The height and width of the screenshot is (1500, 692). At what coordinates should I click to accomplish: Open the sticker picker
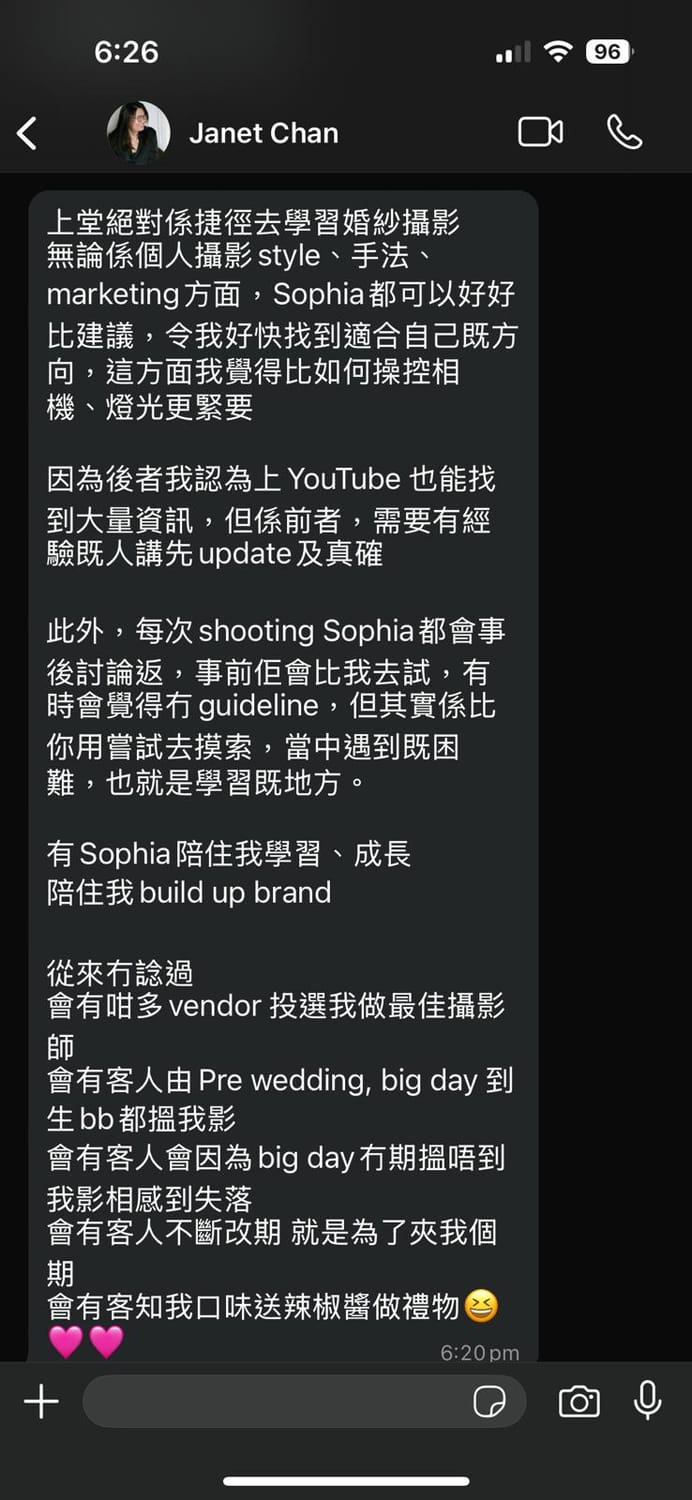489,1402
